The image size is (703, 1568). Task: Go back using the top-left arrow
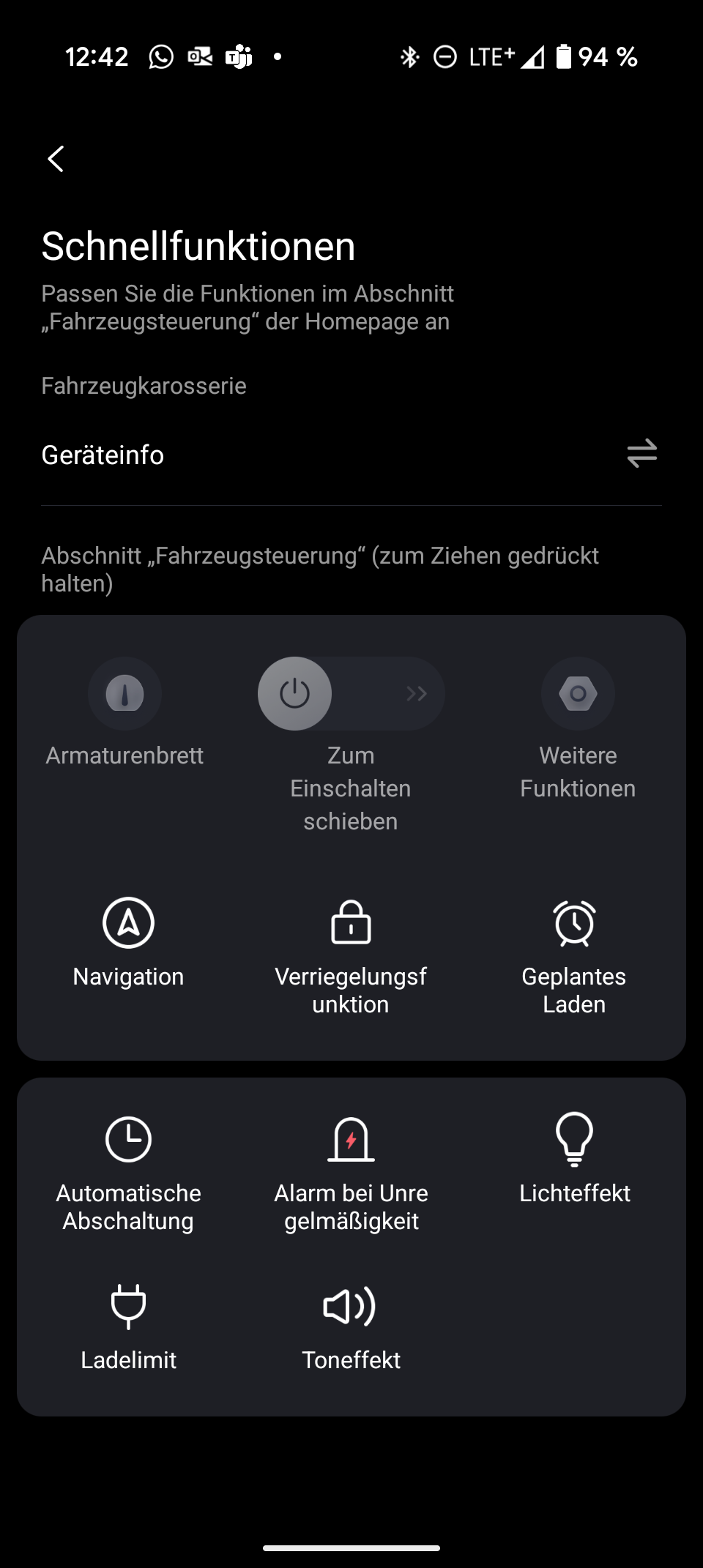coord(56,158)
